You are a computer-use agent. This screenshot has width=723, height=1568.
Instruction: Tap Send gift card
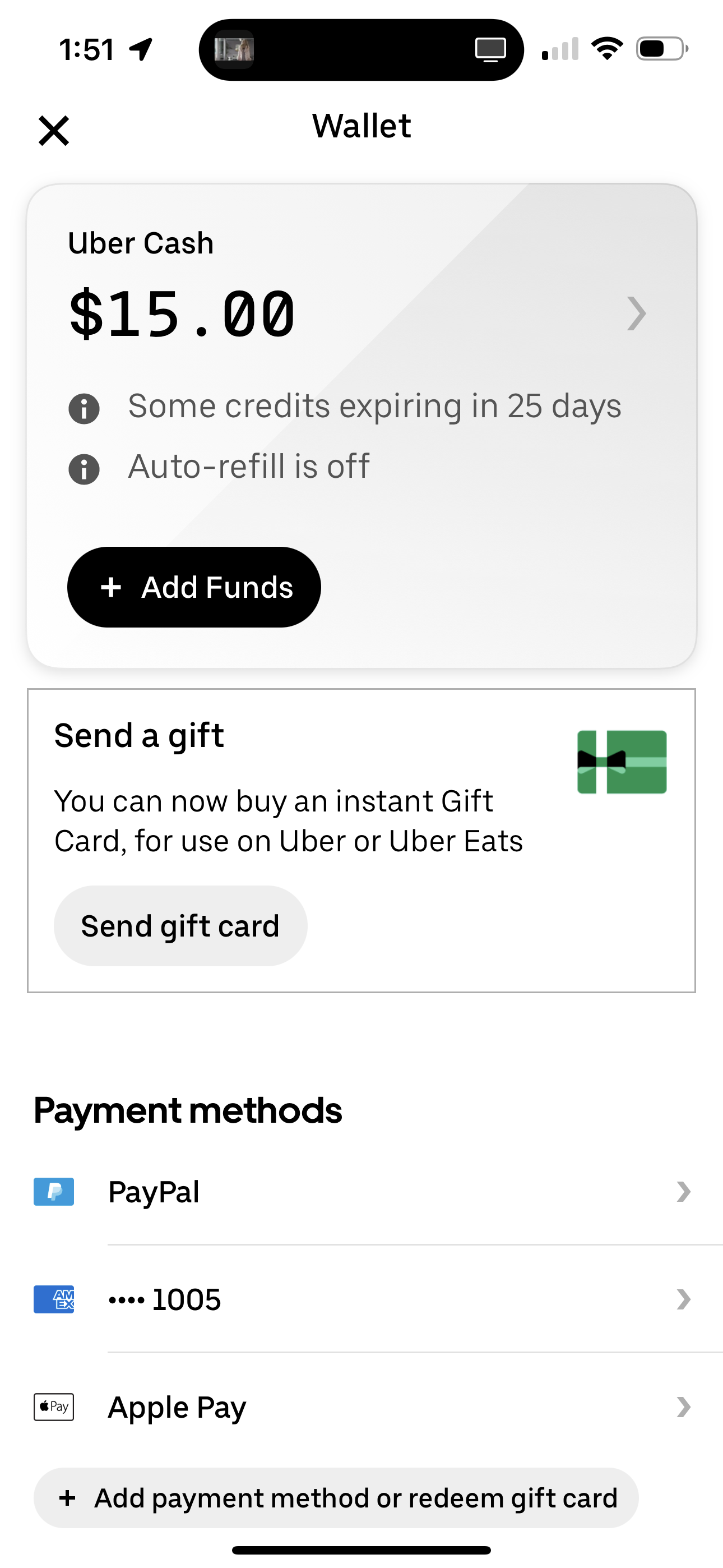click(180, 925)
